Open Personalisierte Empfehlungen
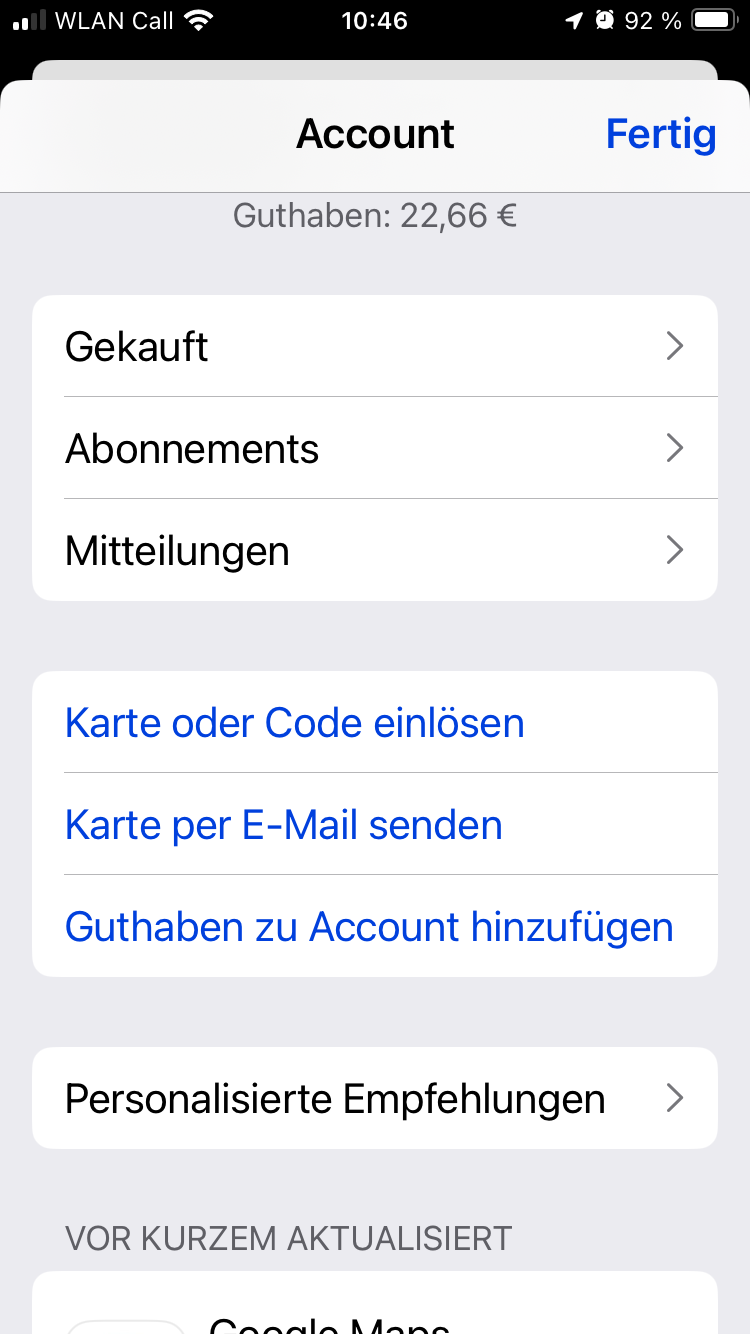Screen dimensions: 750x1334 (x=375, y=1098)
